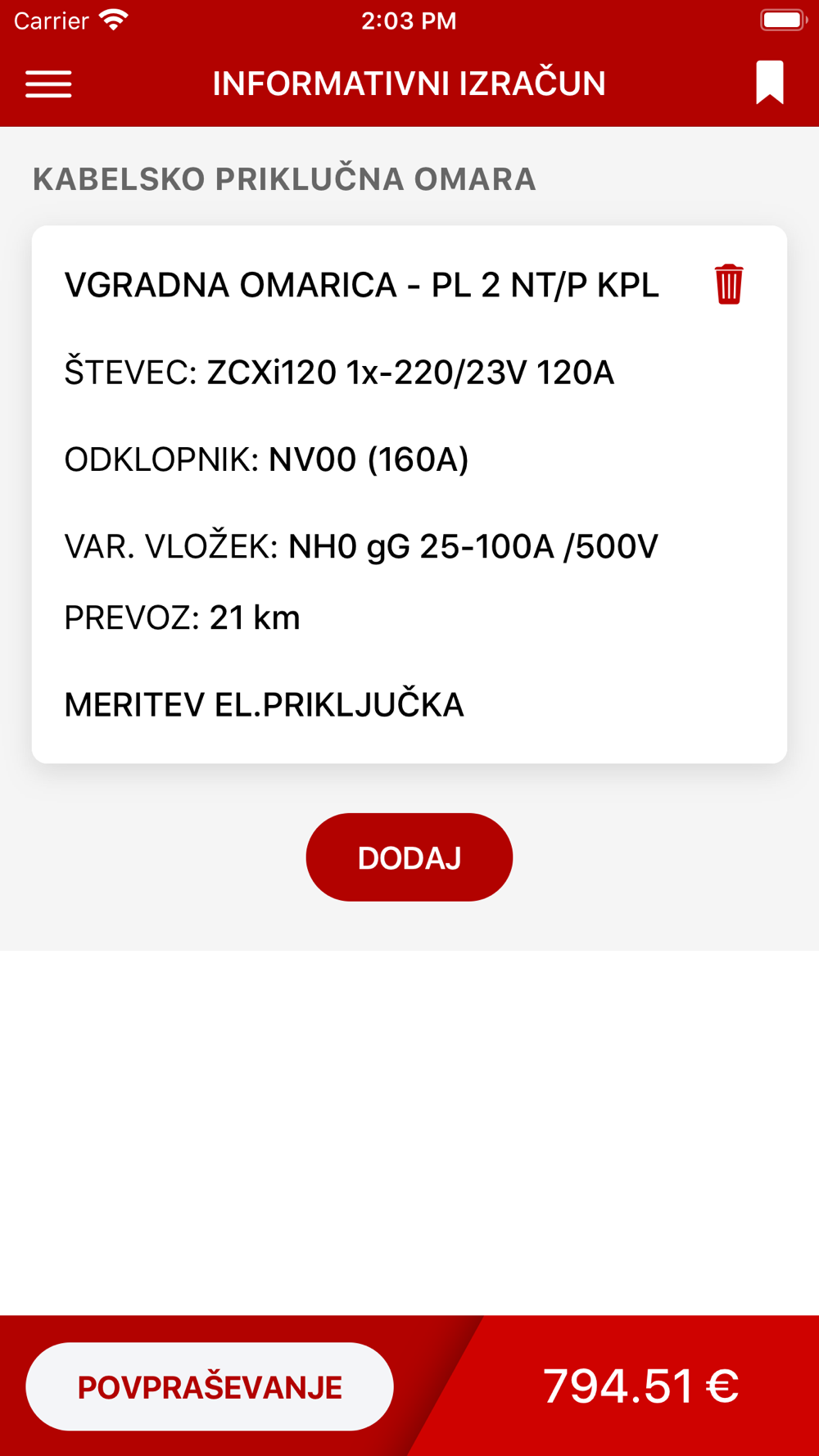Delete the VGRADNA OMARICA item with trash icon
Image resolution: width=819 pixels, height=1456 pixels.
728,284
